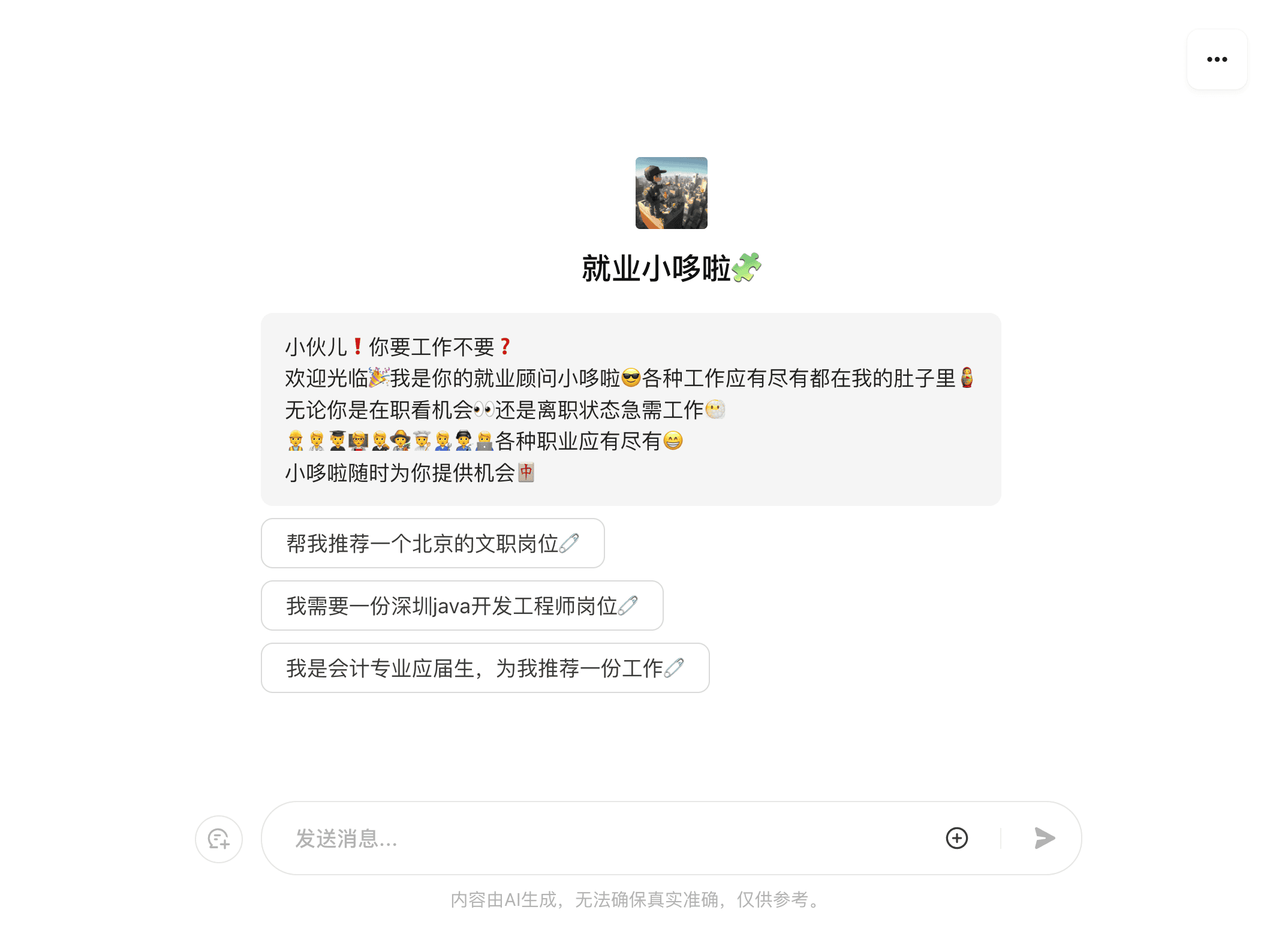1282x952 pixels.
Task: Start a new conversation with chat-plus icon
Action: pos(219,839)
